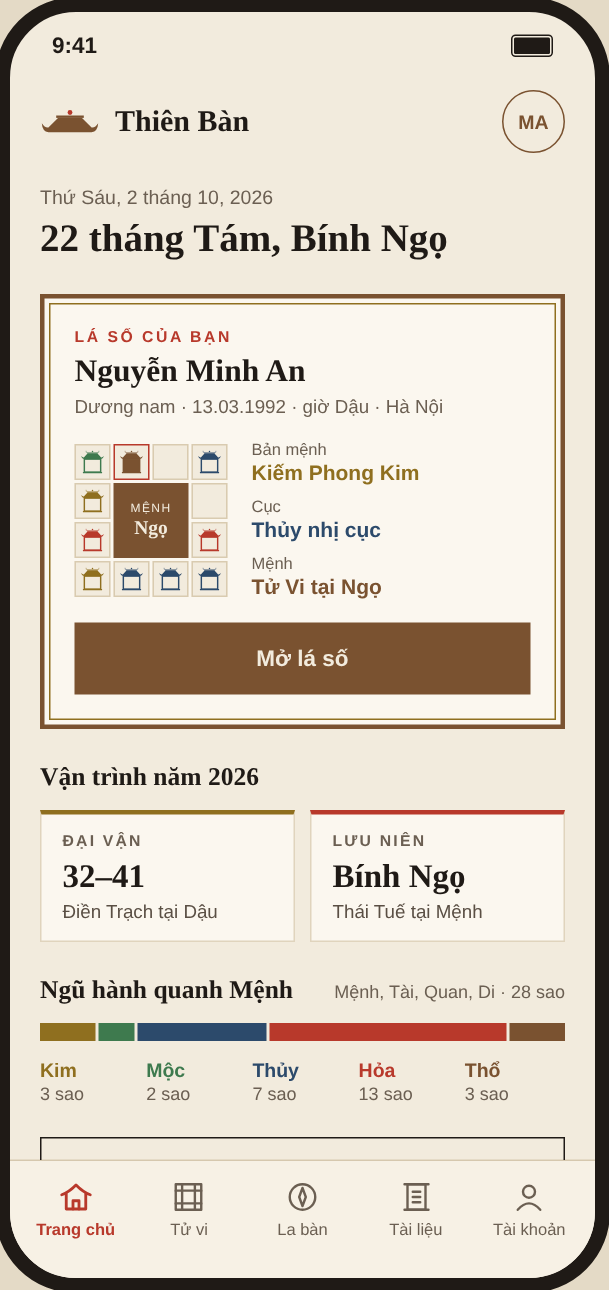Screen dimensions: 609x1290
Task: Tap the Mở lá số button
Action: pos(302,658)
